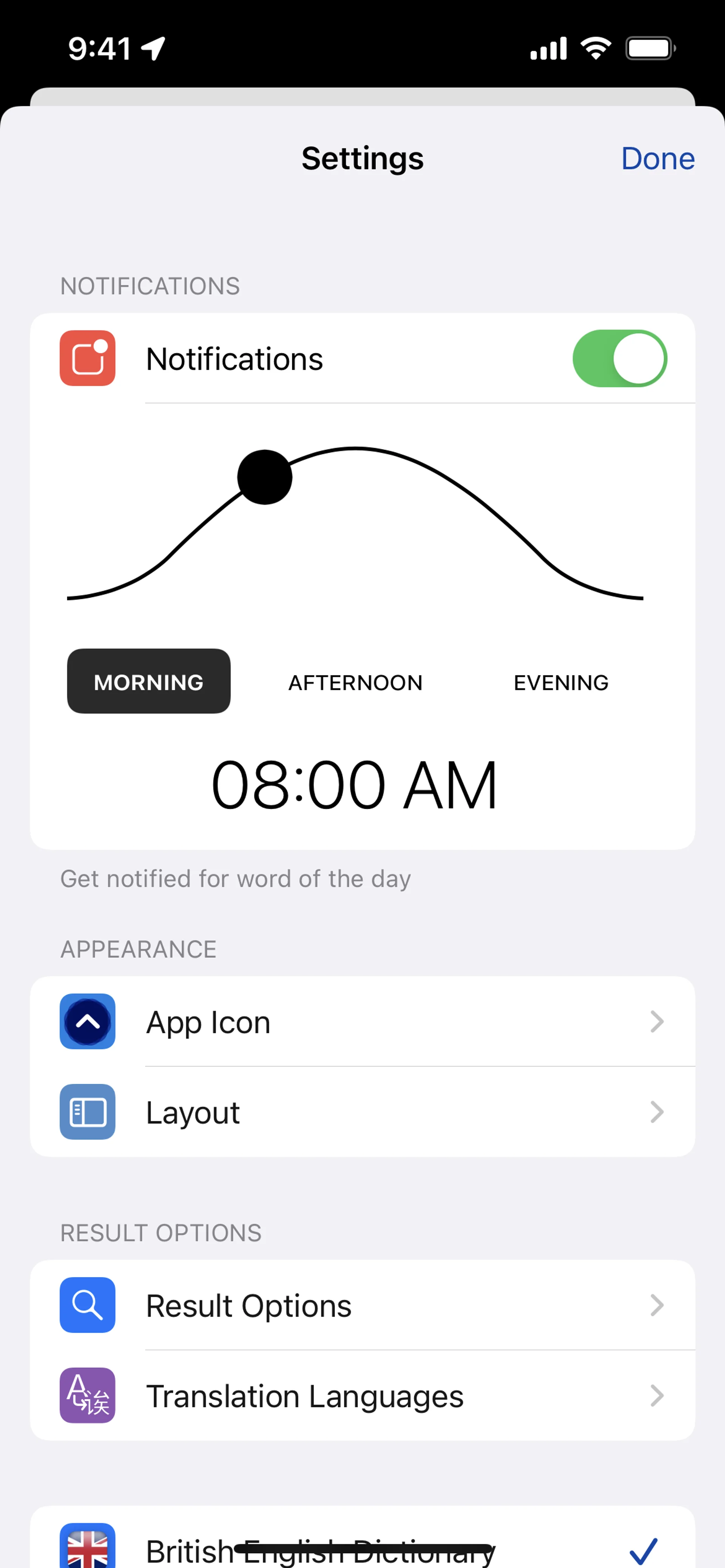725x1568 pixels.
Task: Tap Done to close Settings
Action: (657, 159)
